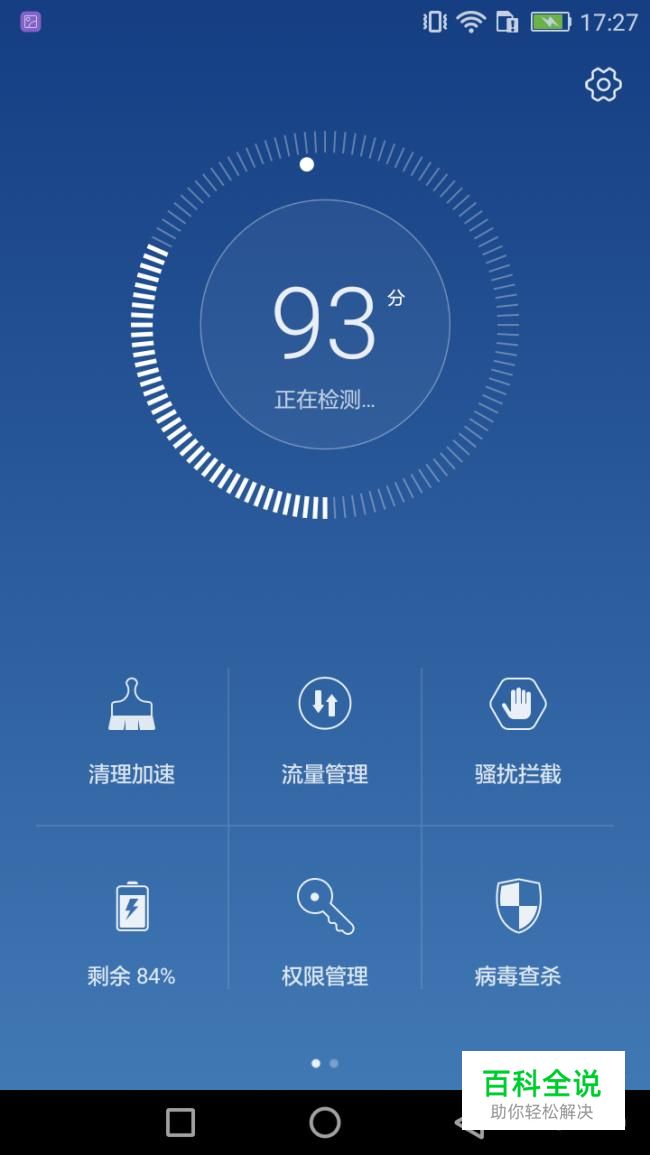The image size is (650, 1155).
Task: Open battery manager showing 剩余 84%
Action: [x=132, y=932]
